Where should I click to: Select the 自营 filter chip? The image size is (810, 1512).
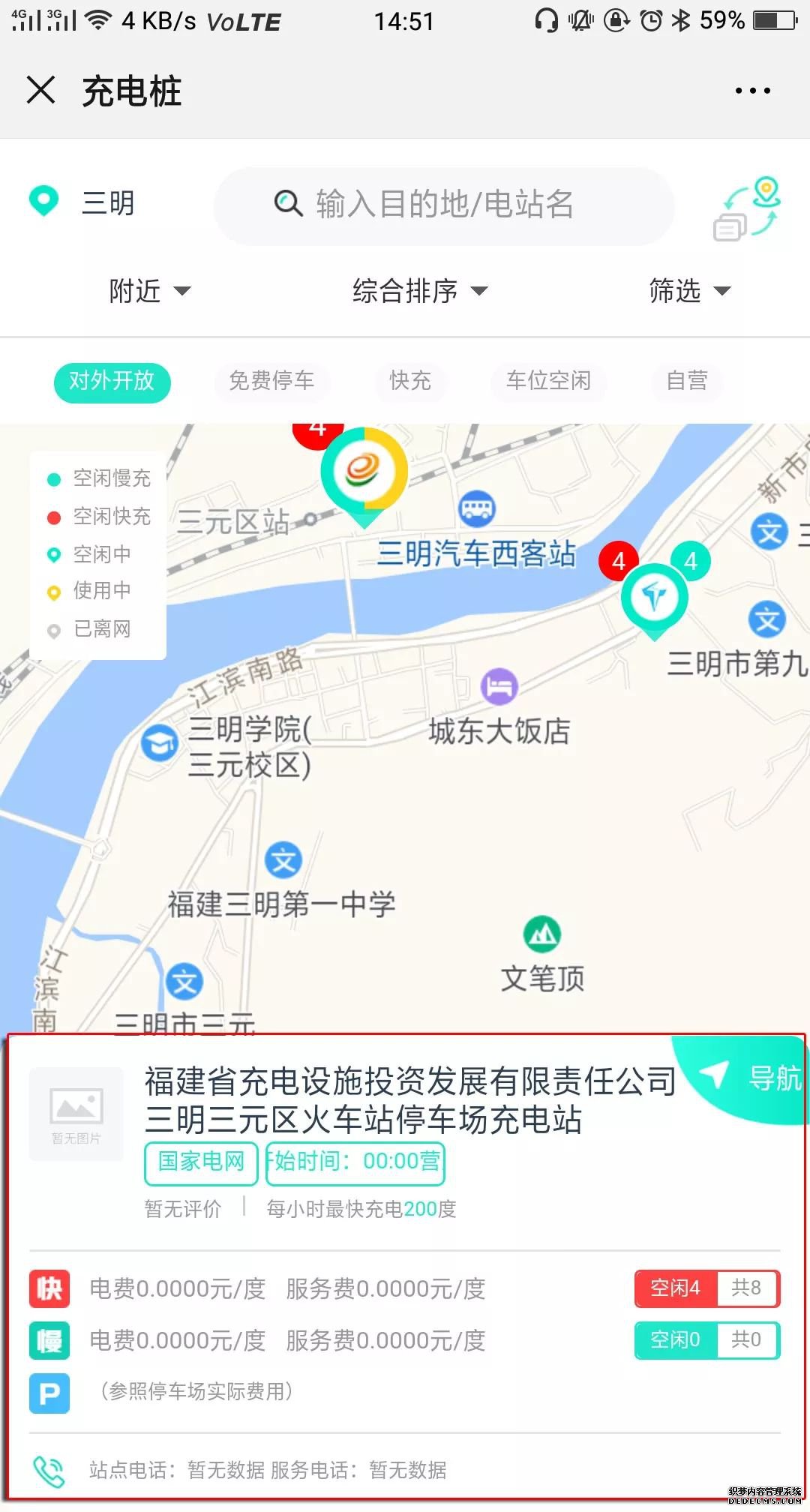tap(686, 382)
